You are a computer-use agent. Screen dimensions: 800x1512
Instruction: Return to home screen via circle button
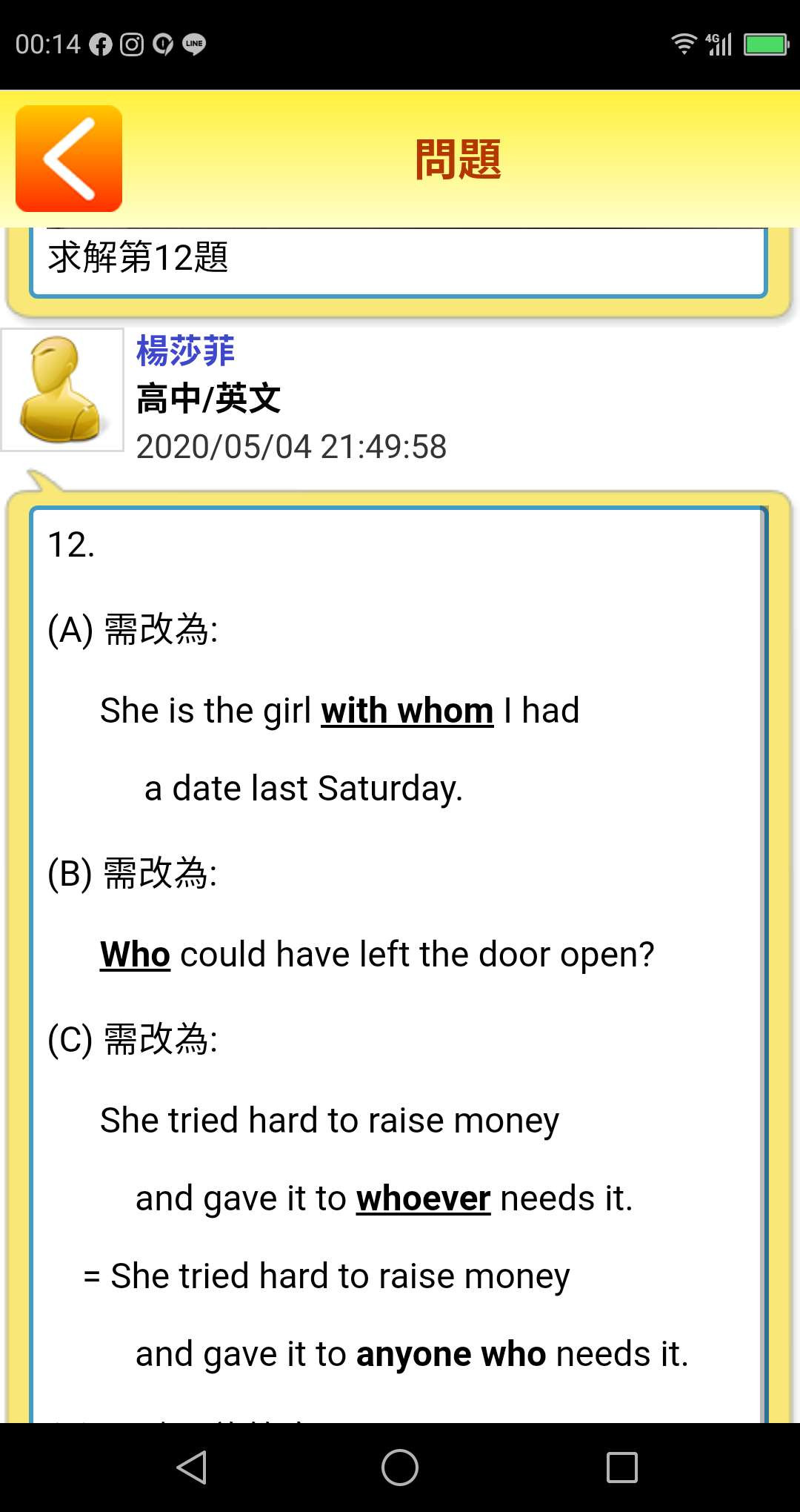[x=400, y=1468]
